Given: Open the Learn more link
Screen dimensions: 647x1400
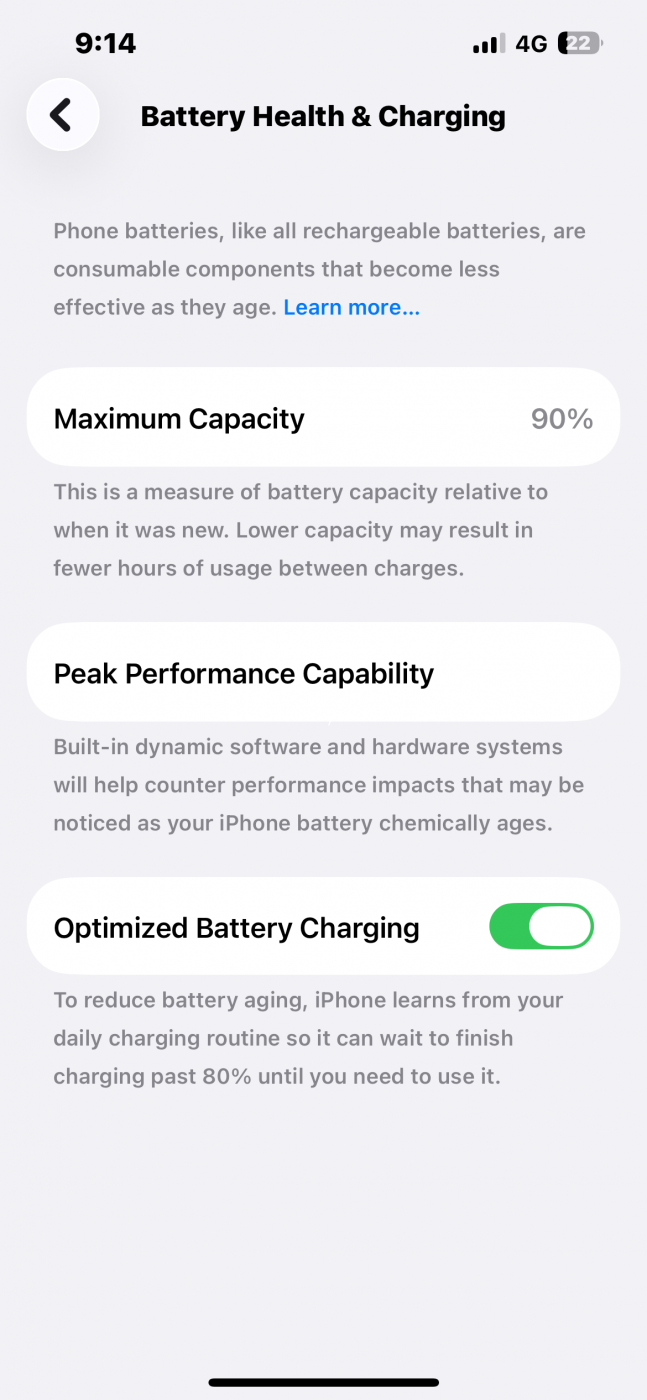Looking at the screenshot, I should [x=351, y=308].
